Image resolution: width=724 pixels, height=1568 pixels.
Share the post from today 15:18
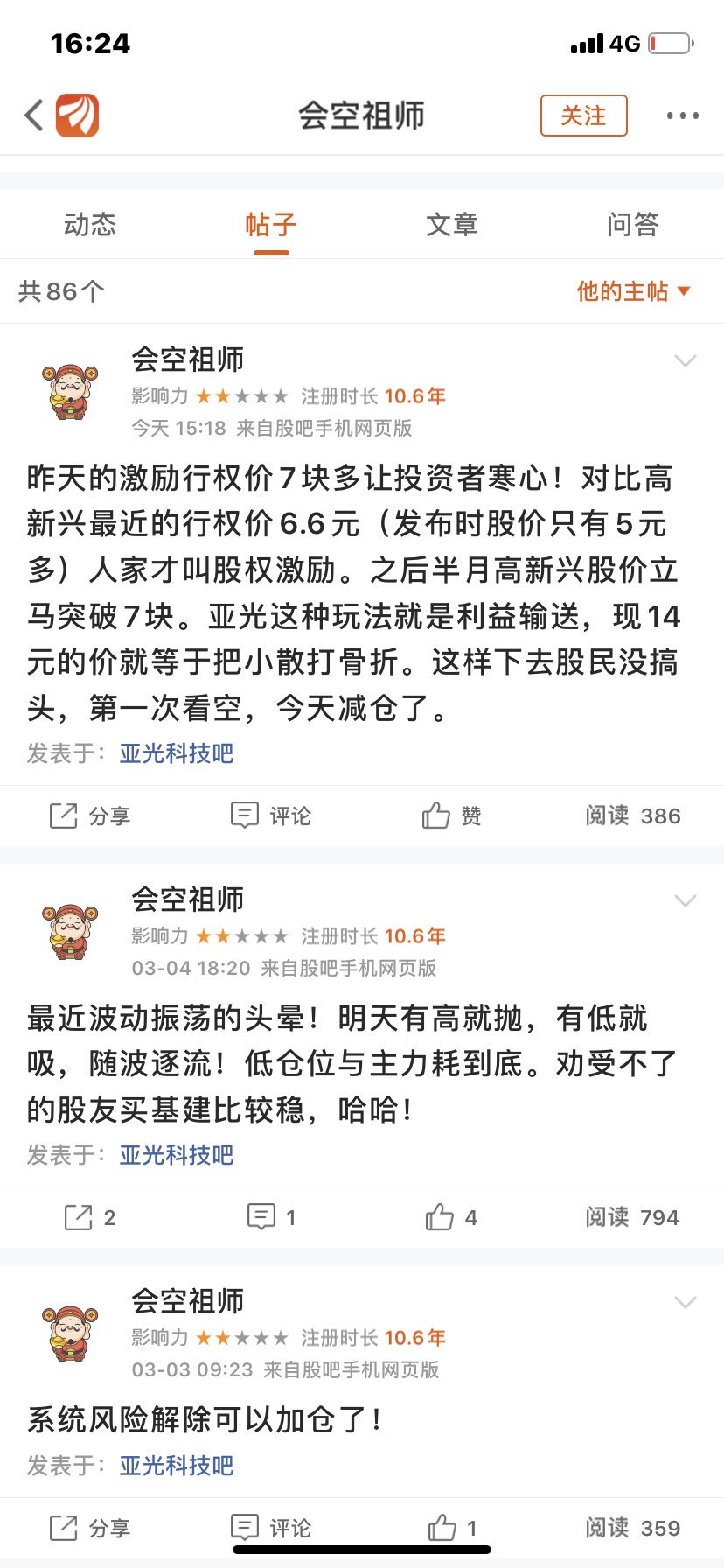89,815
